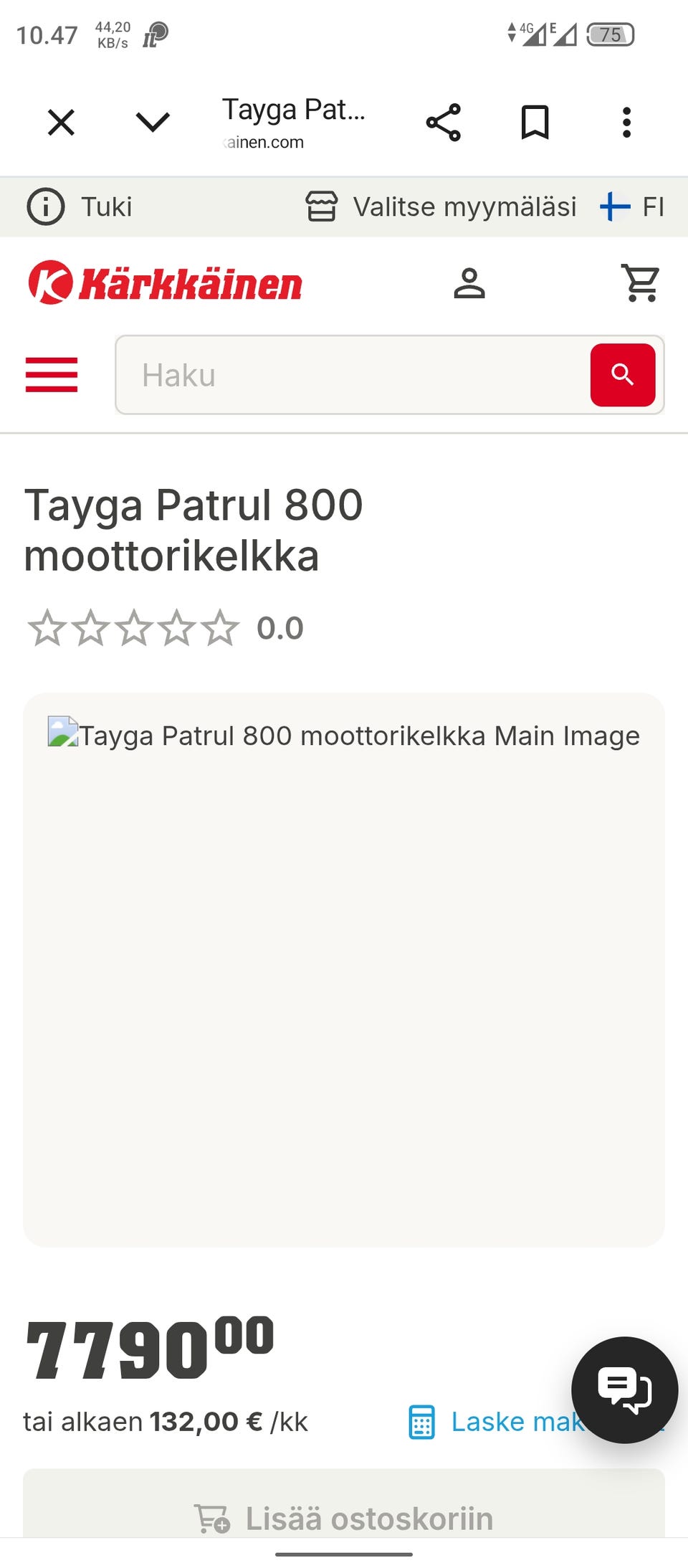The height and width of the screenshot is (1568, 688).
Task: Tap the red search magnifier icon
Action: pos(622,375)
